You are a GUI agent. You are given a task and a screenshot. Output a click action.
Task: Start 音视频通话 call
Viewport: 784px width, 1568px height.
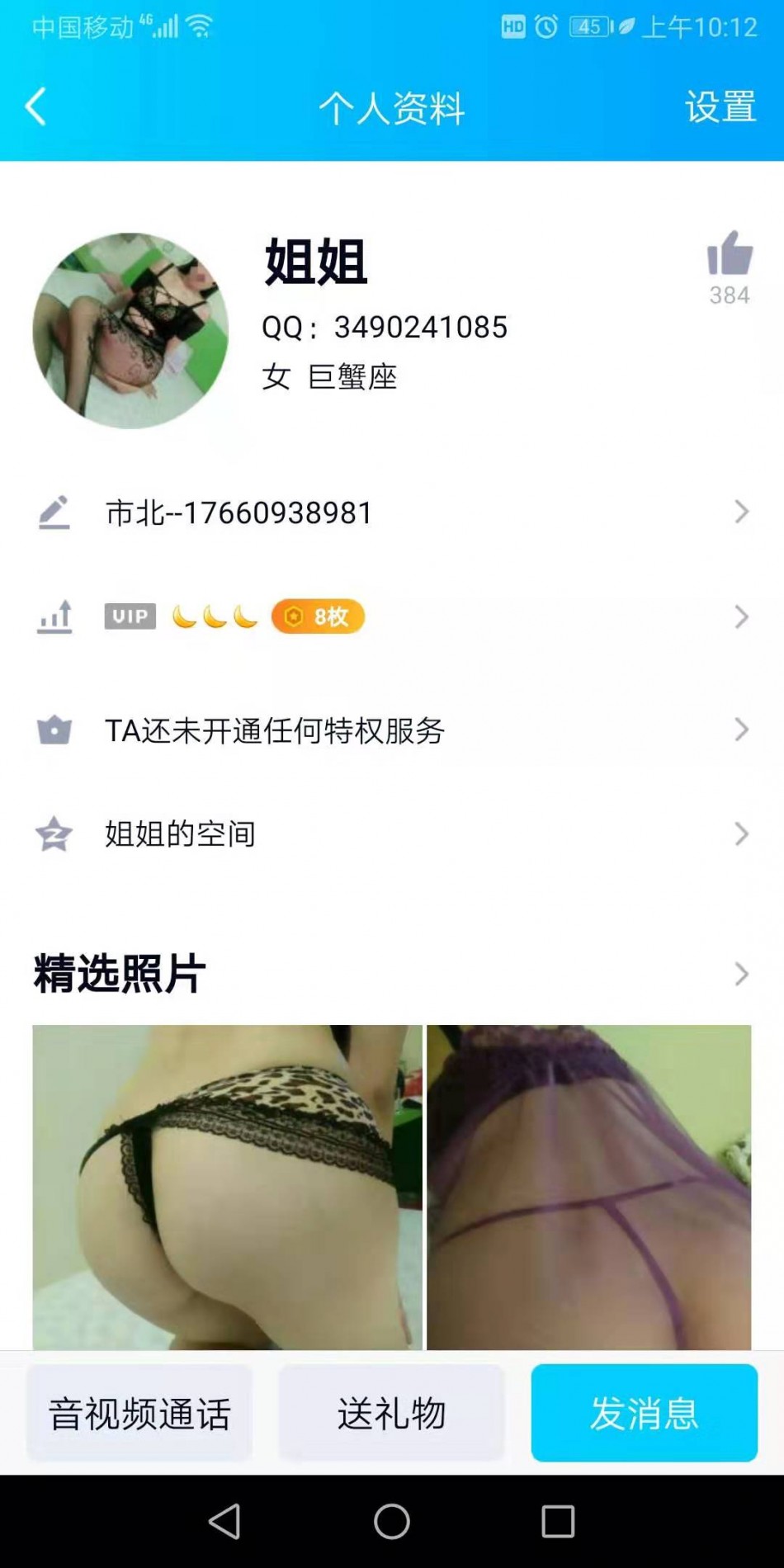pos(139,1414)
